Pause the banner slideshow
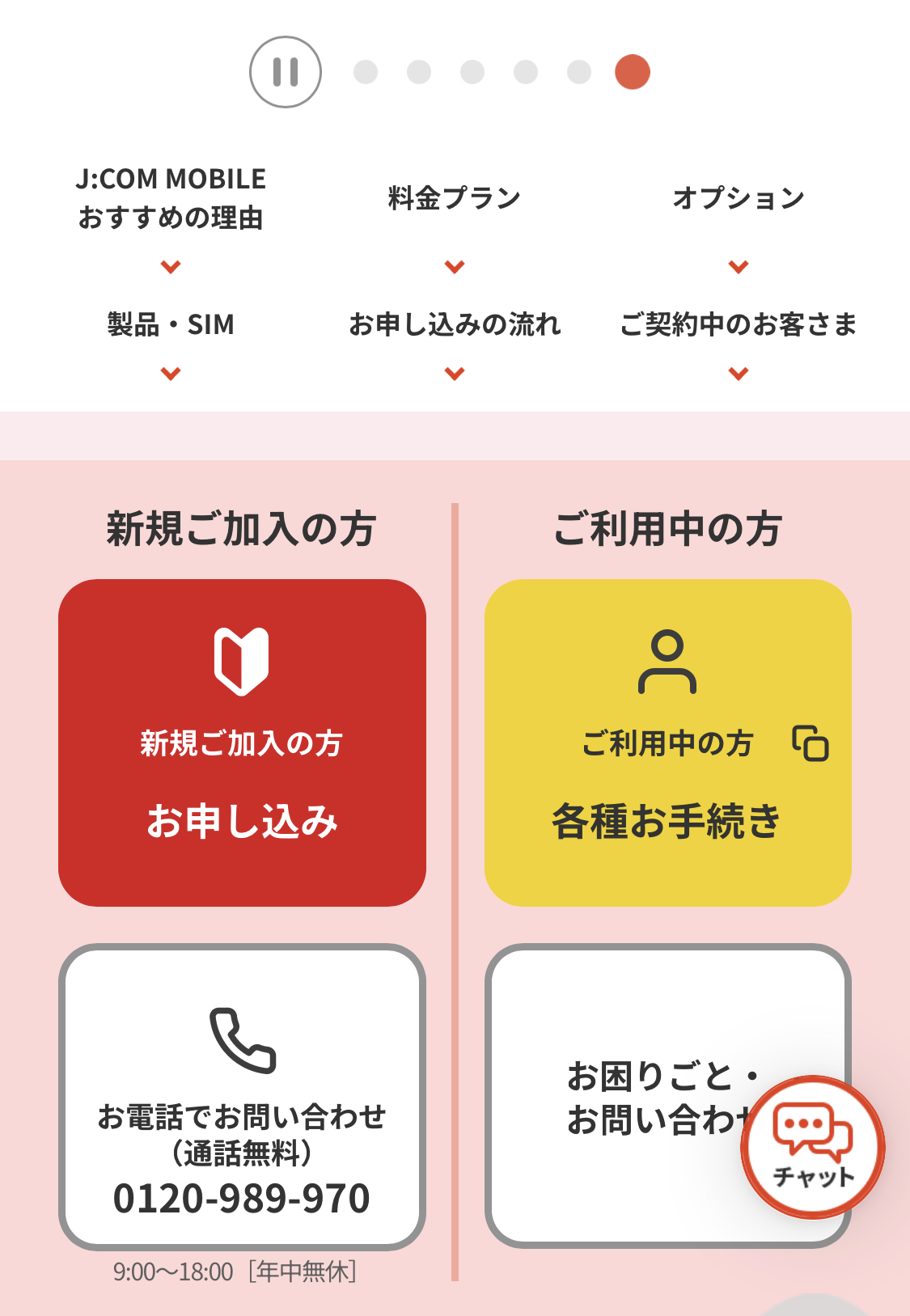910x1316 pixels. (x=285, y=72)
